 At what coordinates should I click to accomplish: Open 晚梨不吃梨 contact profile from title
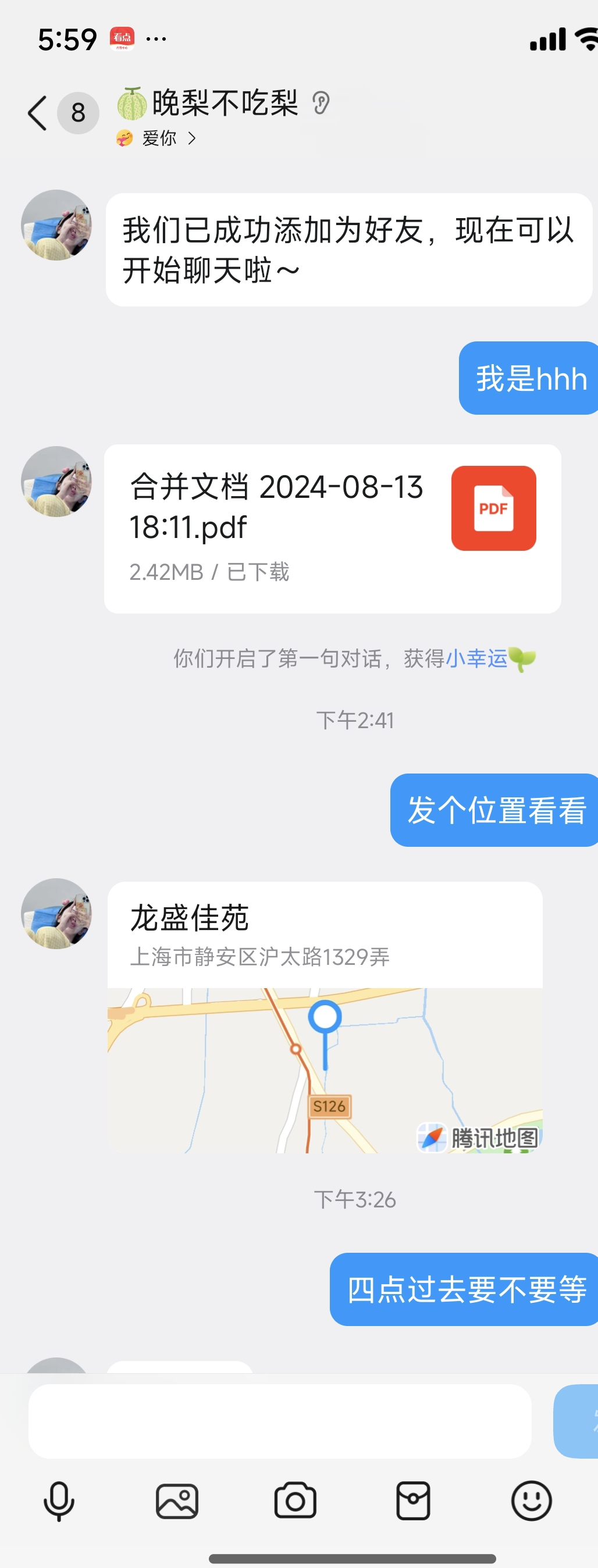(224, 103)
